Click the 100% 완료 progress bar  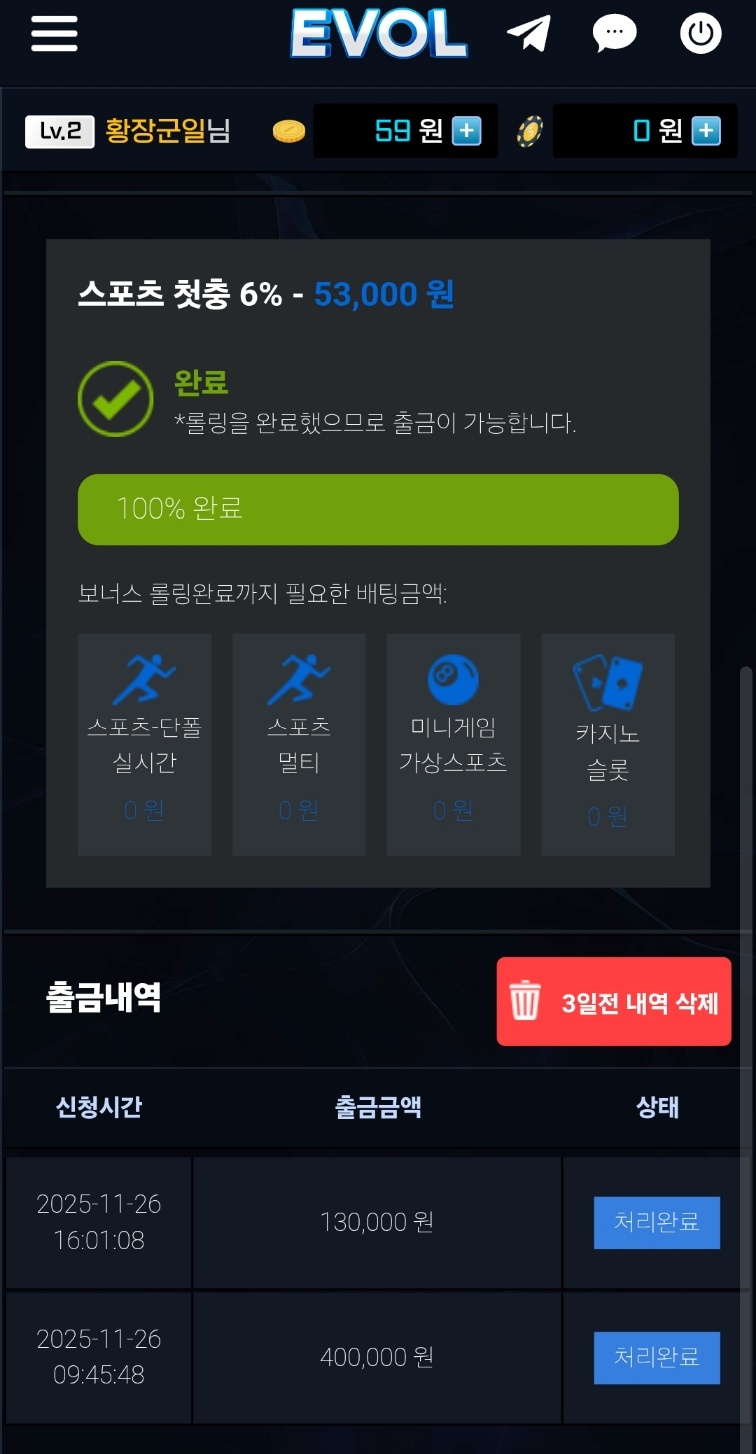coord(378,509)
